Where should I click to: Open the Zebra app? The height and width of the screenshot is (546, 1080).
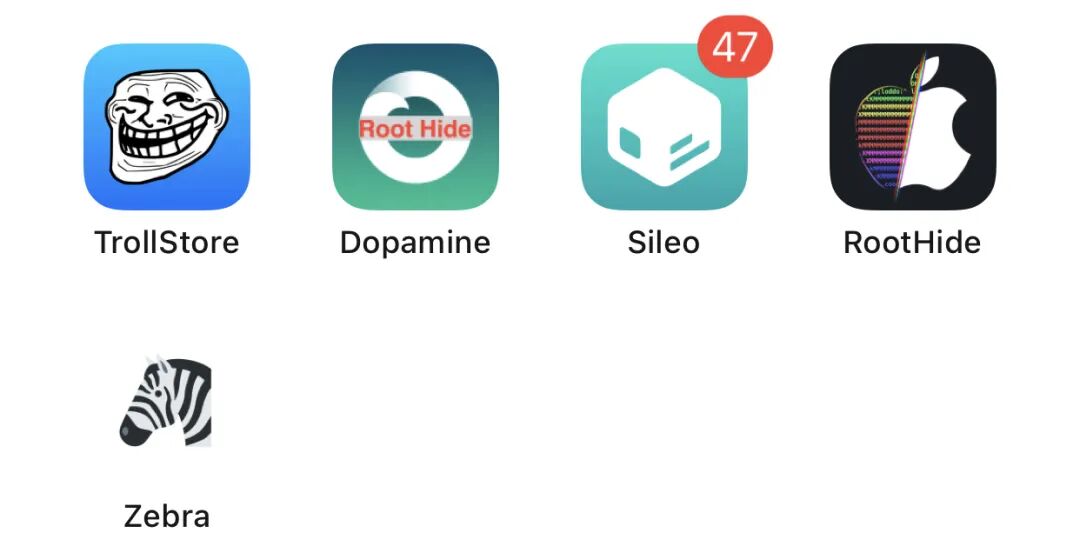pyautogui.click(x=166, y=402)
